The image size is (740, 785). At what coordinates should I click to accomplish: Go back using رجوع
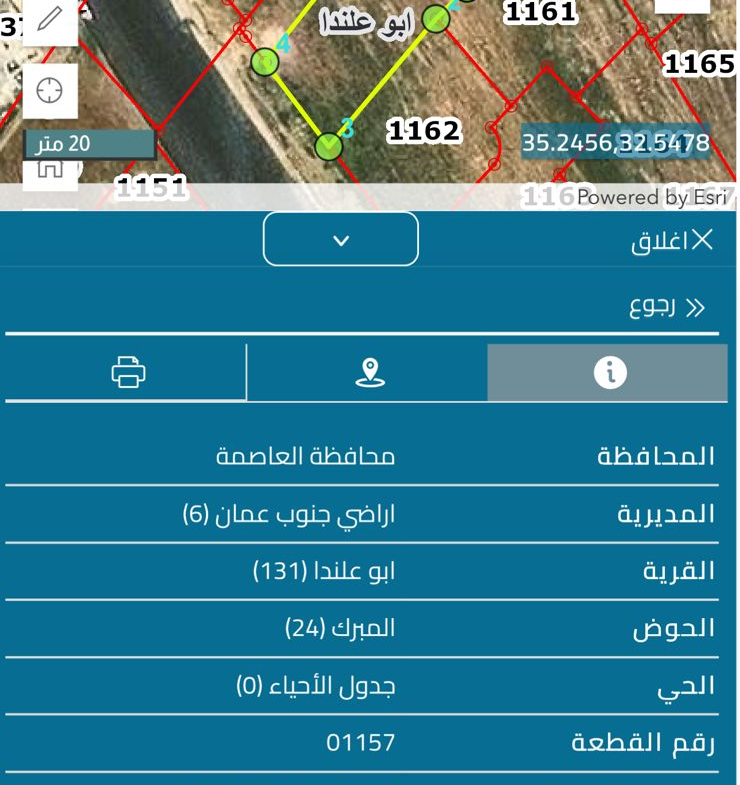pyautogui.click(x=667, y=307)
